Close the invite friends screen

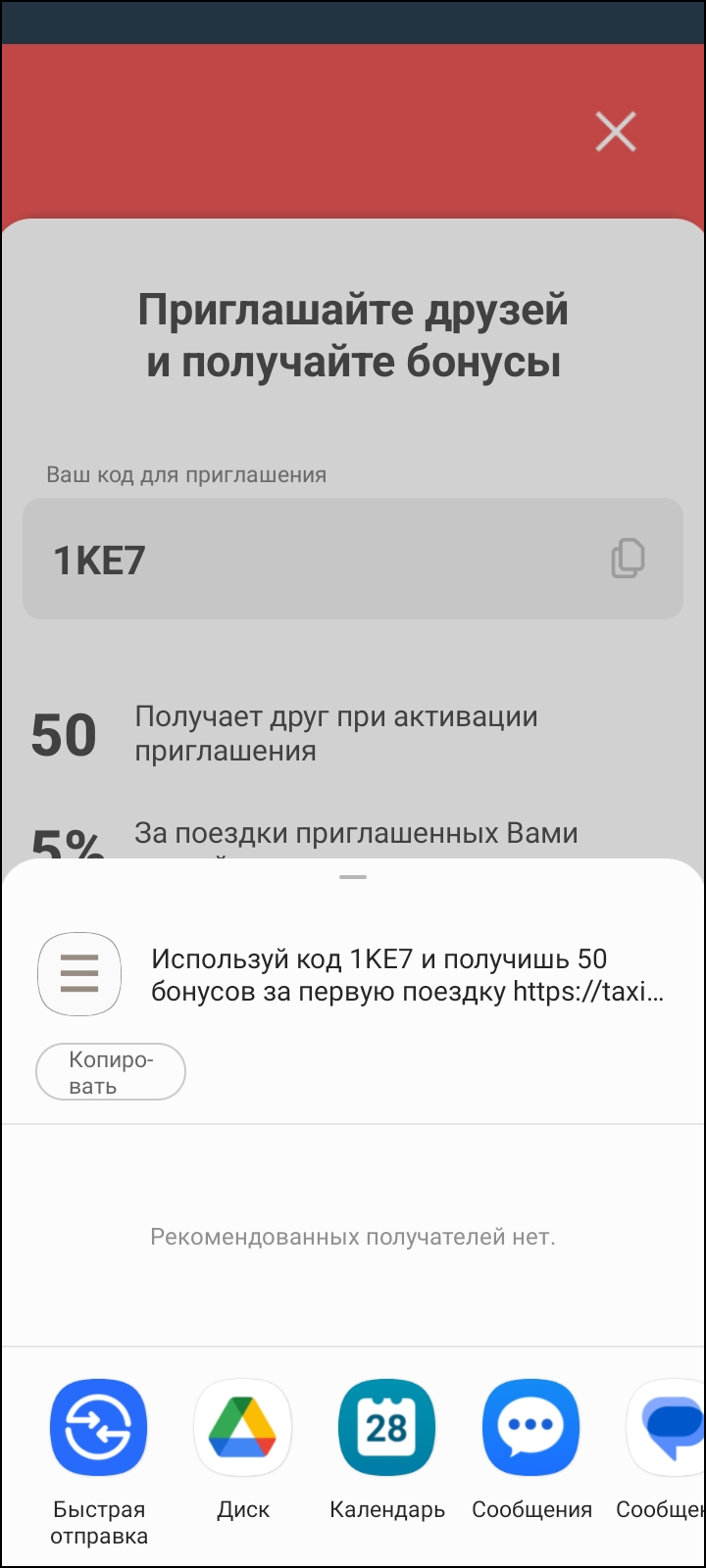tap(616, 131)
